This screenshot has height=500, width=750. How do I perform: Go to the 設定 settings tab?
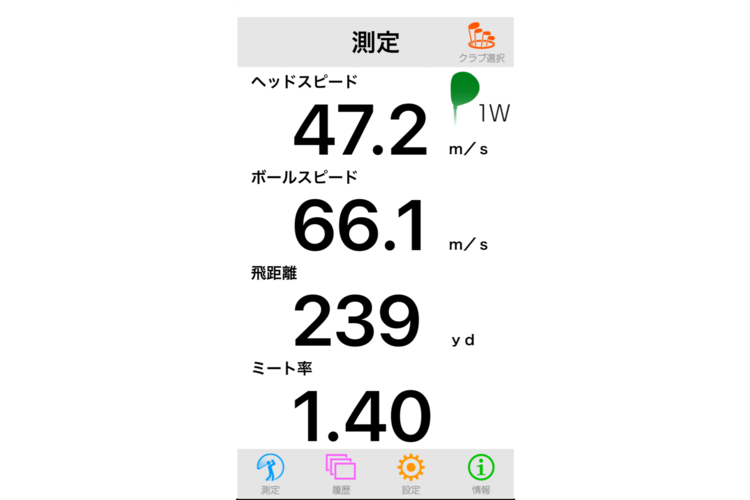(x=410, y=472)
